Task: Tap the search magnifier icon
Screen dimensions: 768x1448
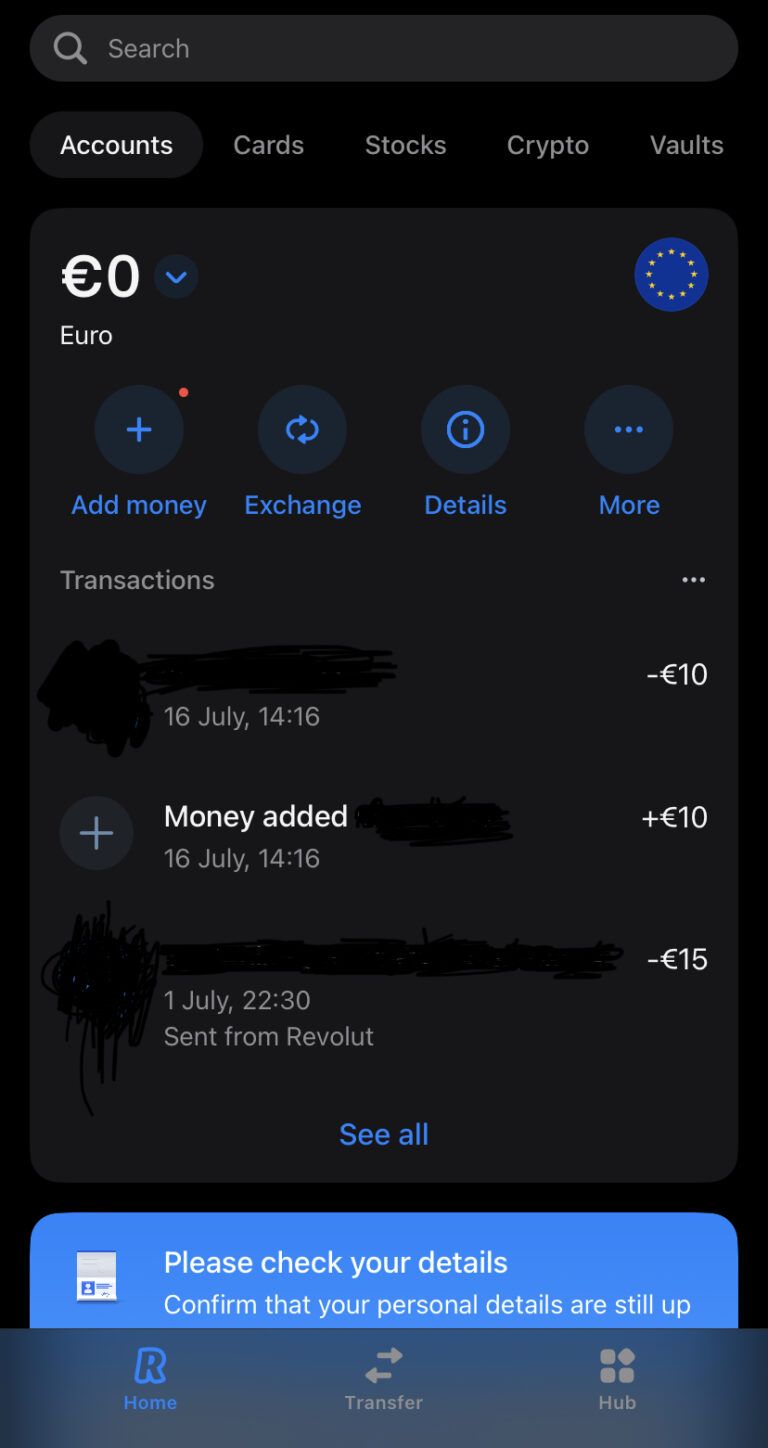Action: pos(68,47)
